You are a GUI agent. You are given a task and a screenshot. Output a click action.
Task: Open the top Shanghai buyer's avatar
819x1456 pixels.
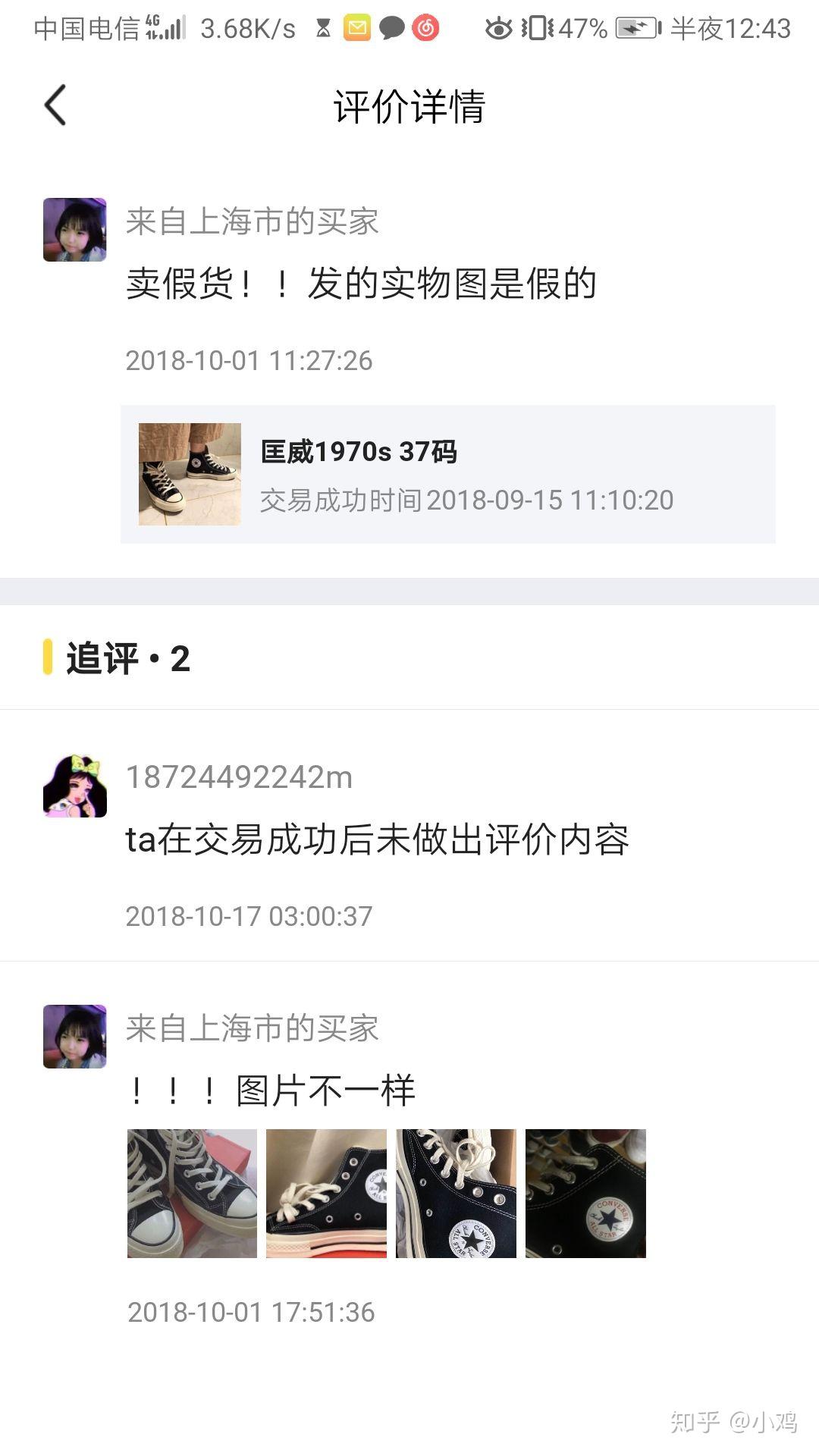[74, 230]
